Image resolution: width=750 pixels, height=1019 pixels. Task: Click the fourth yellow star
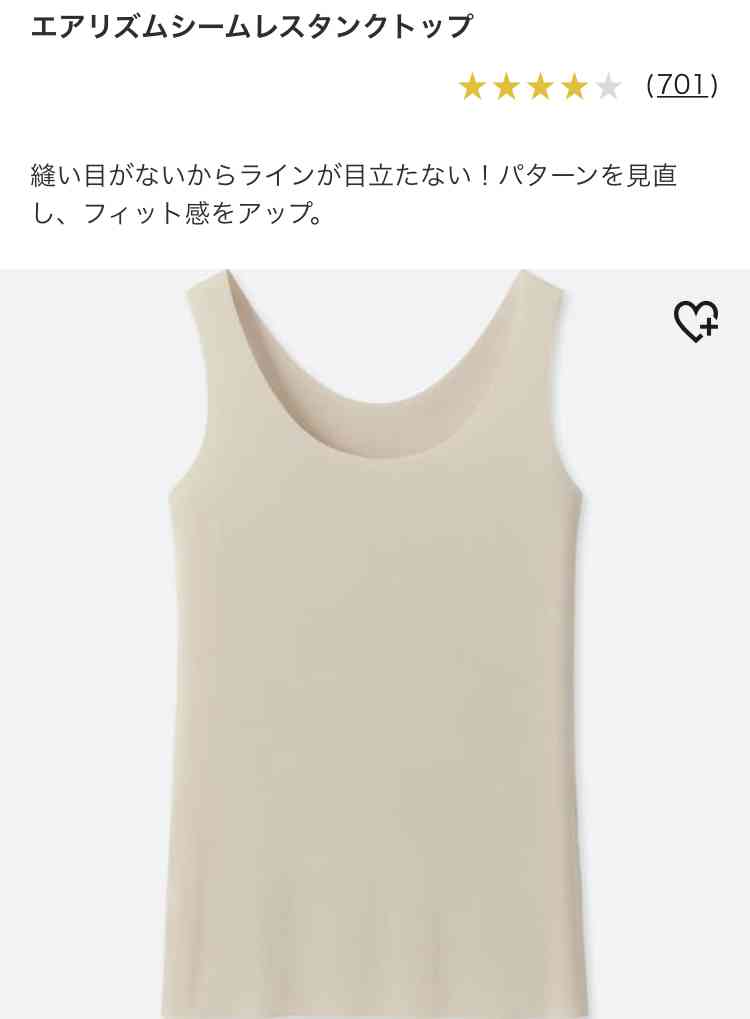pyautogui.click(x=571, y=86)
